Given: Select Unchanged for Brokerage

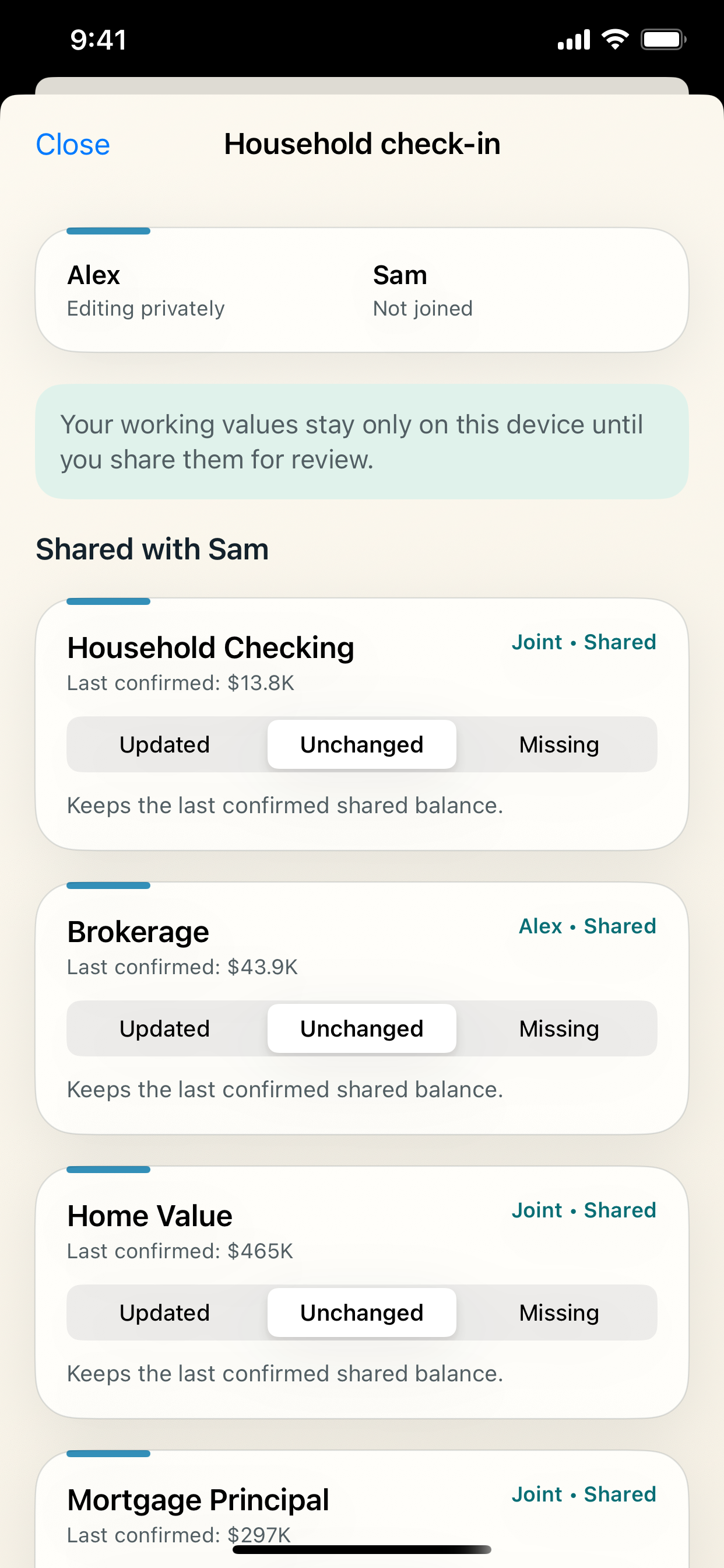Looking at the screenshot, I should (362, 1028).
